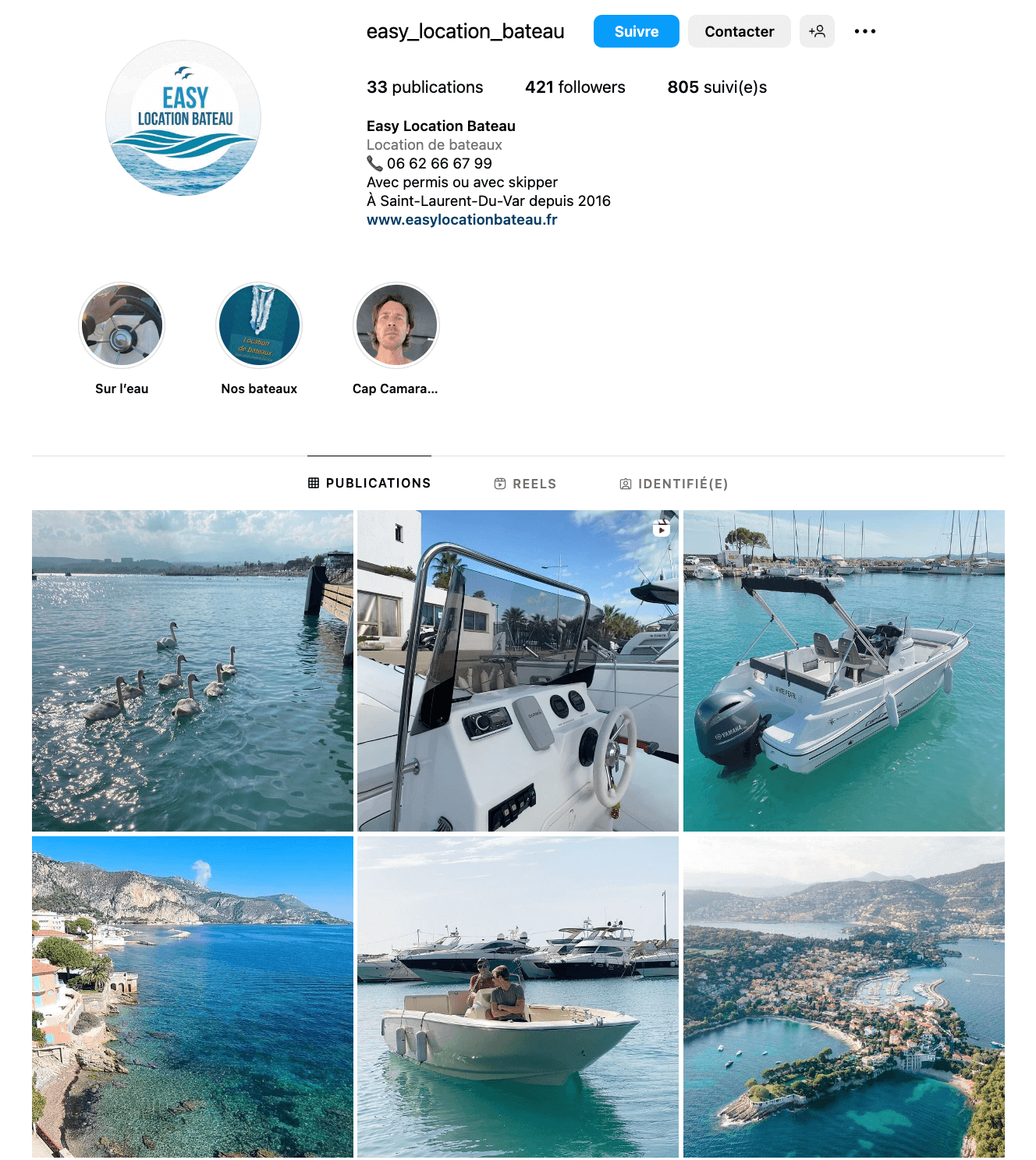Switch to the Identifié(e) tab
This screenshot has width=1036, height=1160.
[x=674, y=484]
